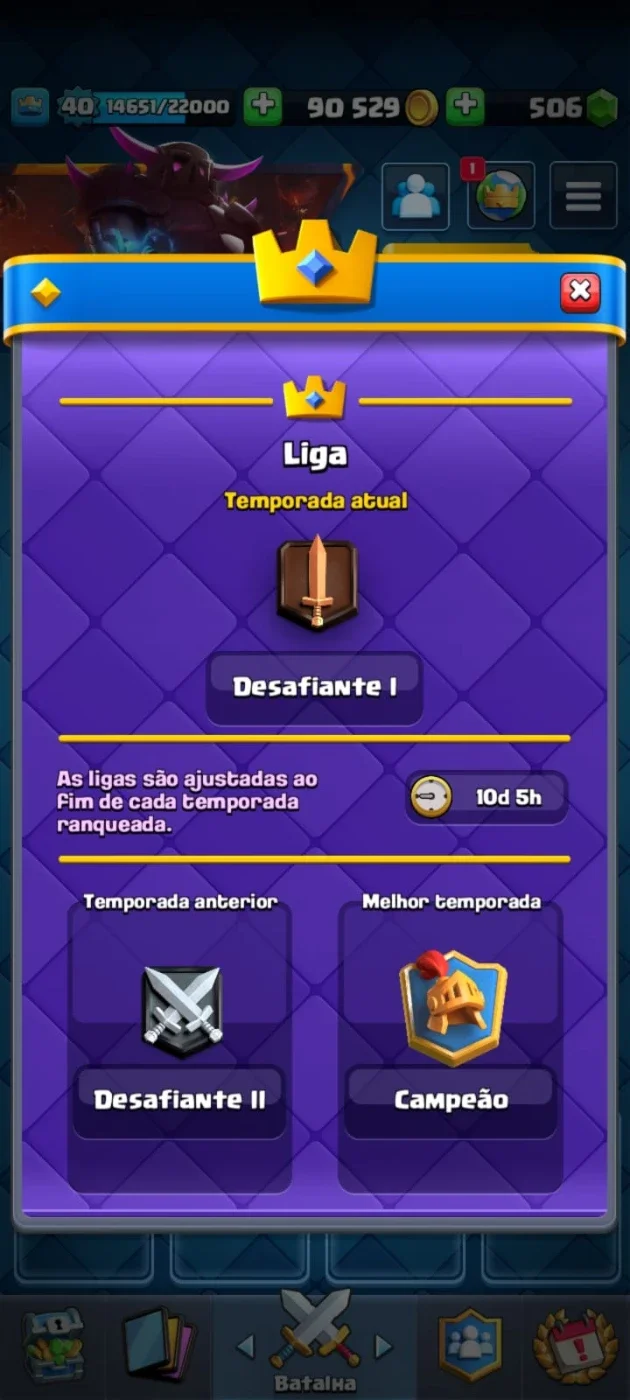630x1400 pixels.
Task: Open the hamburger menu
Action: pos(583,196)
